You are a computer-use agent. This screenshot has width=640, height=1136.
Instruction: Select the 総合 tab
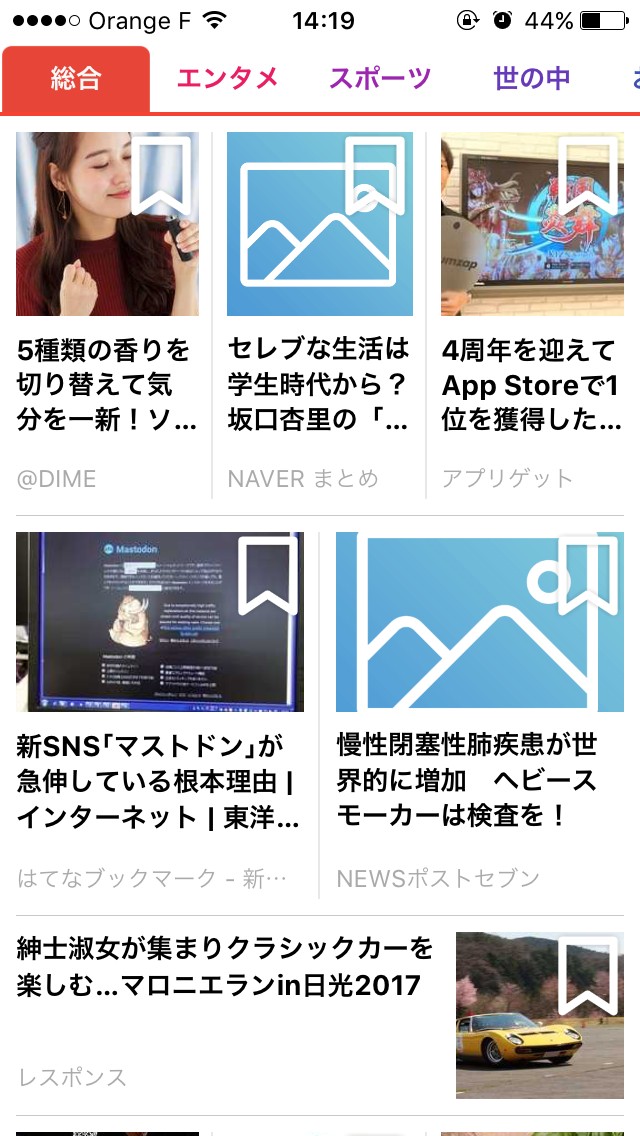tap(76, 80)
